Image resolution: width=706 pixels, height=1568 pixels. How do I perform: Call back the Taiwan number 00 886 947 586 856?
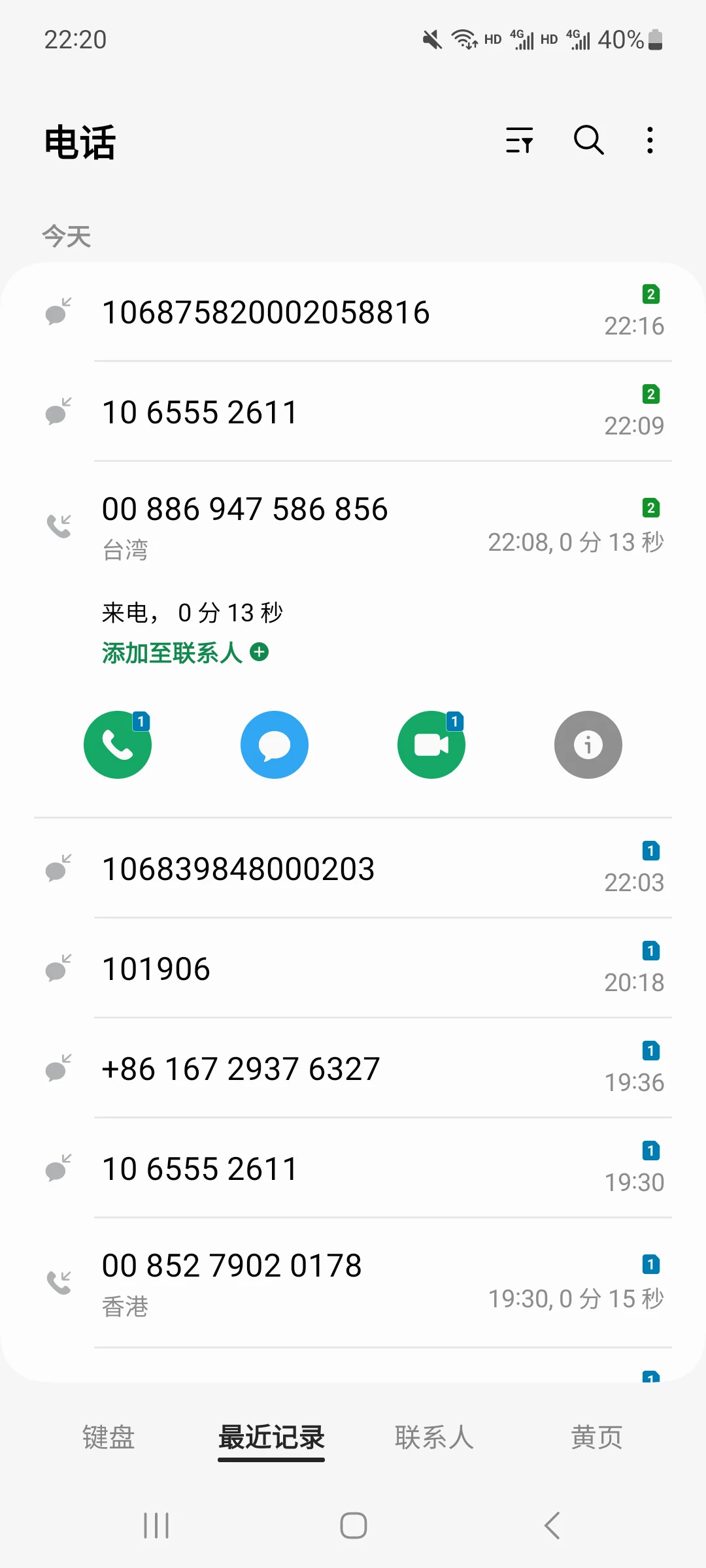point(118,744)
